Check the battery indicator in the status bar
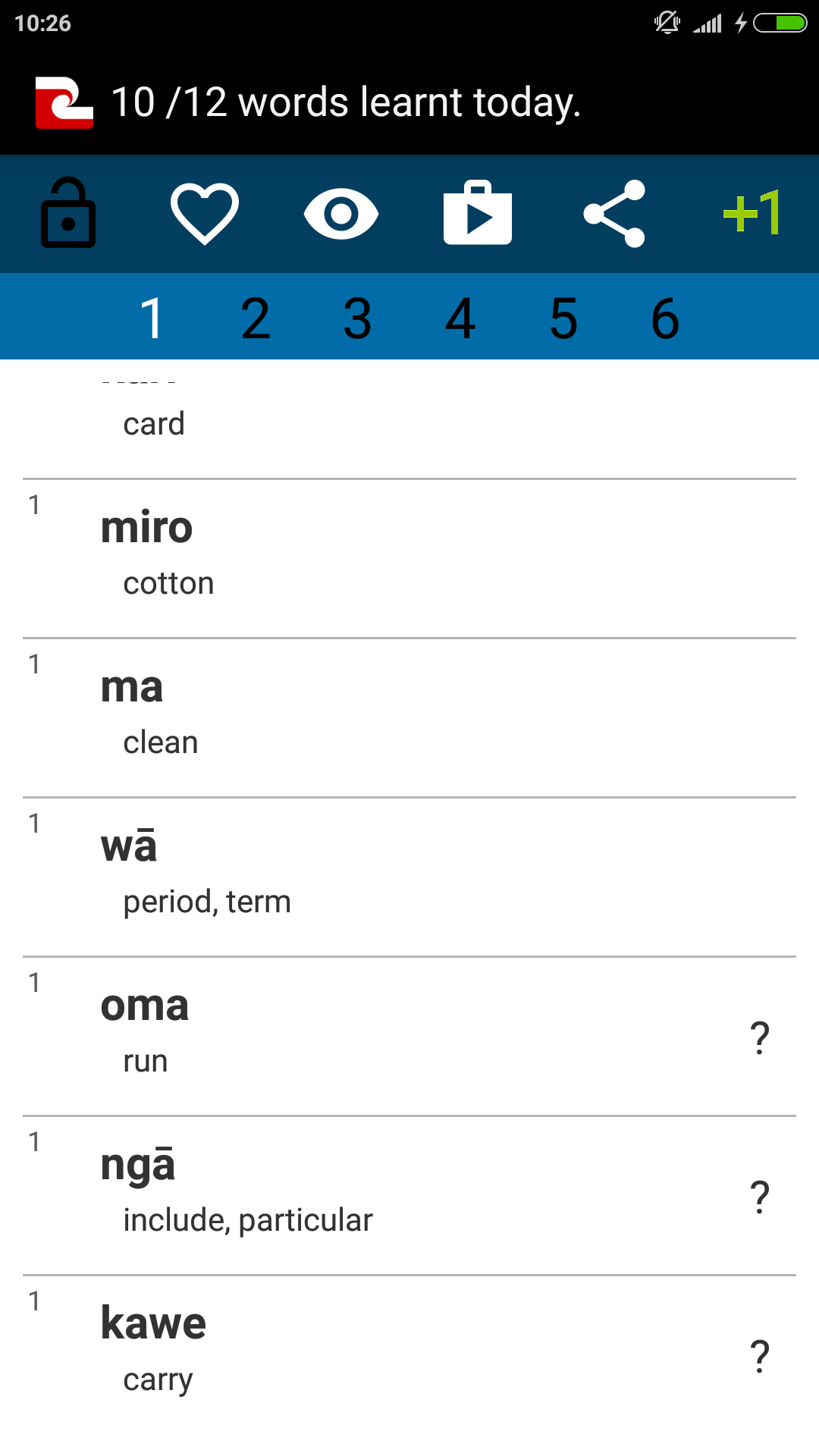The image size is (819, 1456). point(780,23)
